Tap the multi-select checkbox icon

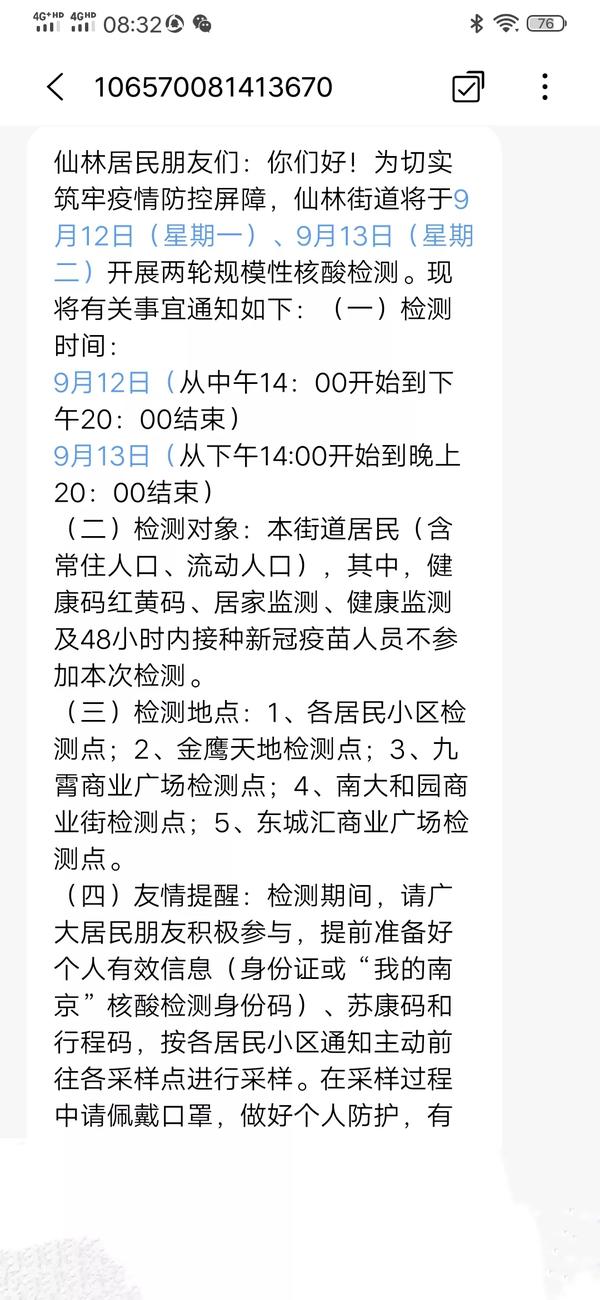[x=468, y=87]
